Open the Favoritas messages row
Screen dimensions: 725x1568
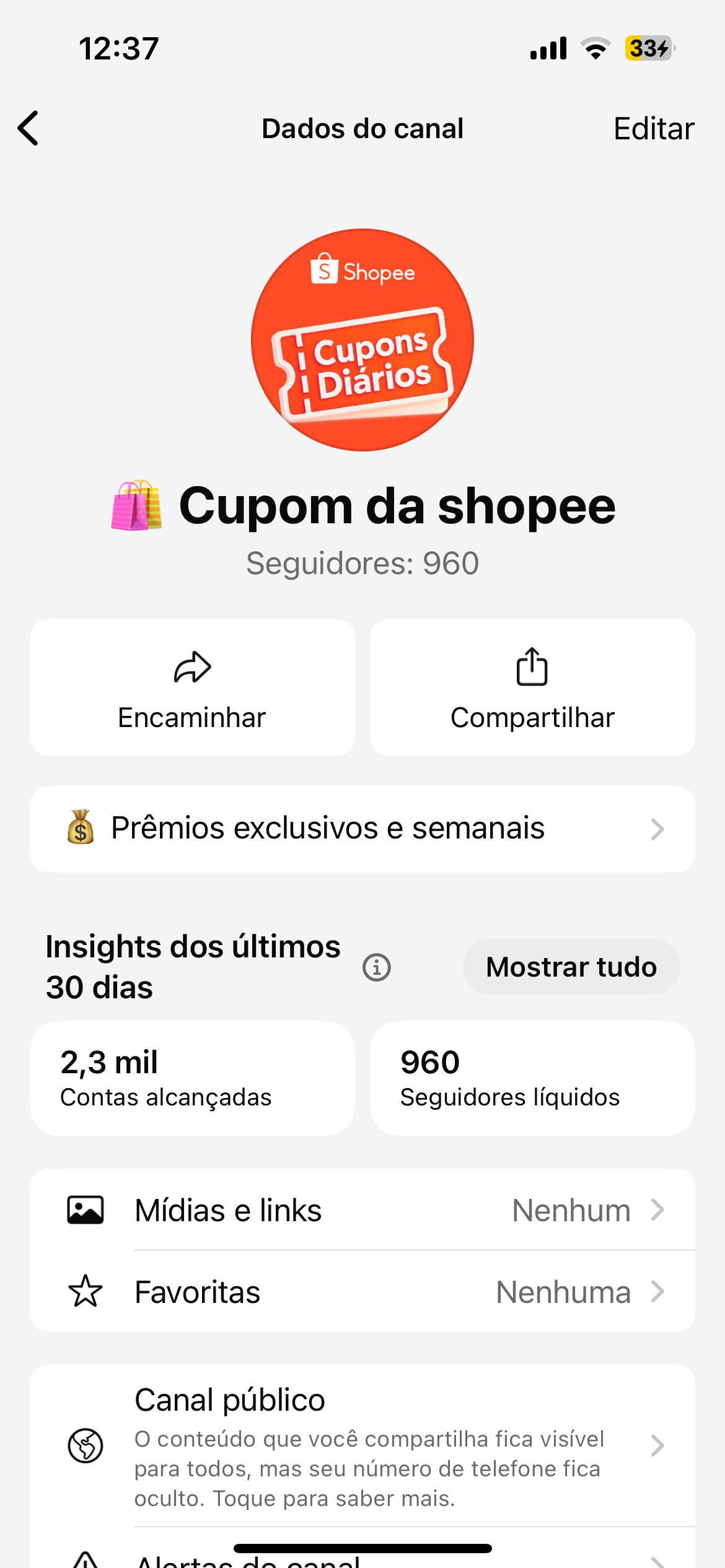(x=362, y=1292)
